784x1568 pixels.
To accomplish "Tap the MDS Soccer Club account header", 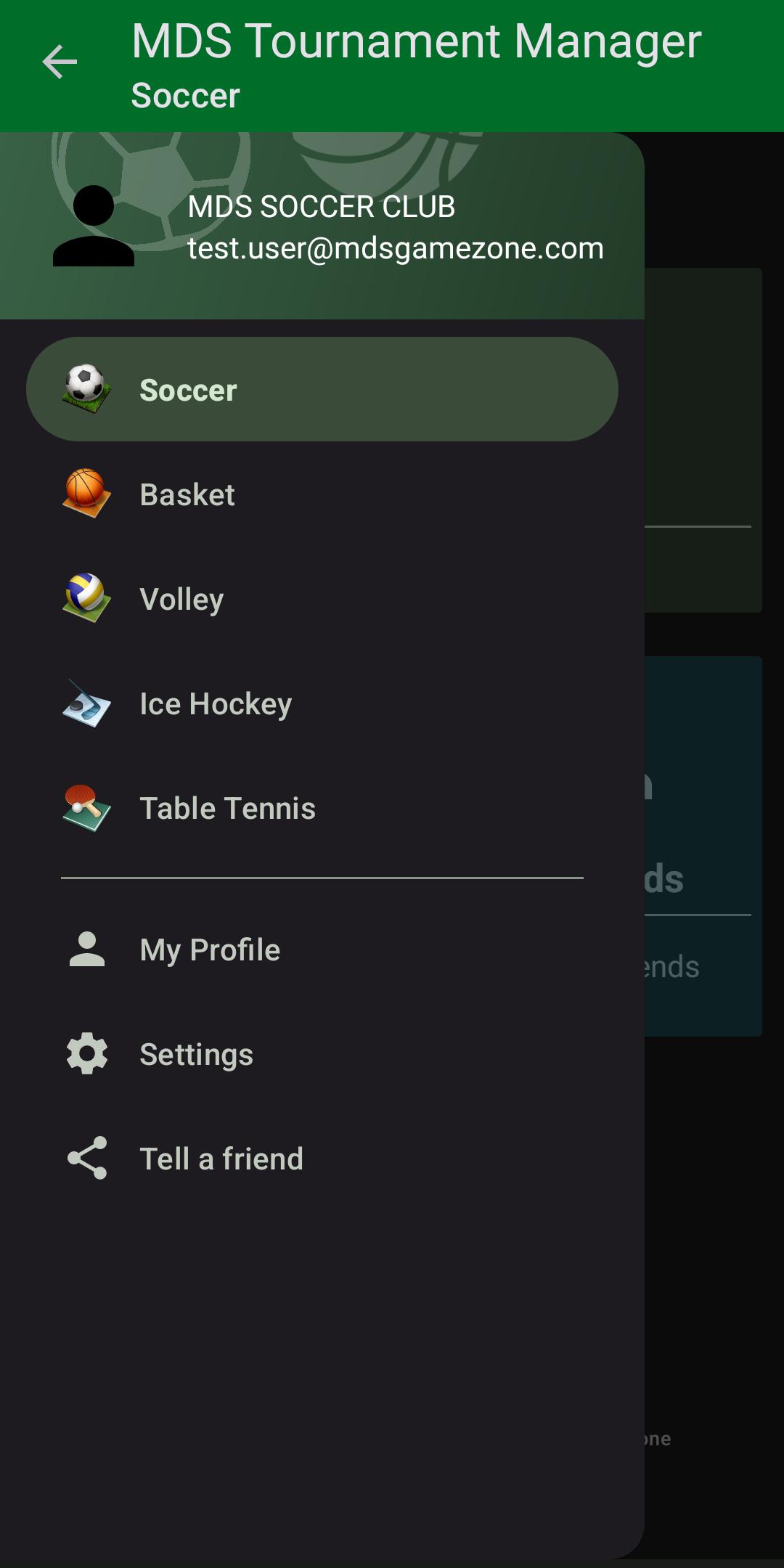I will [322, 226].
